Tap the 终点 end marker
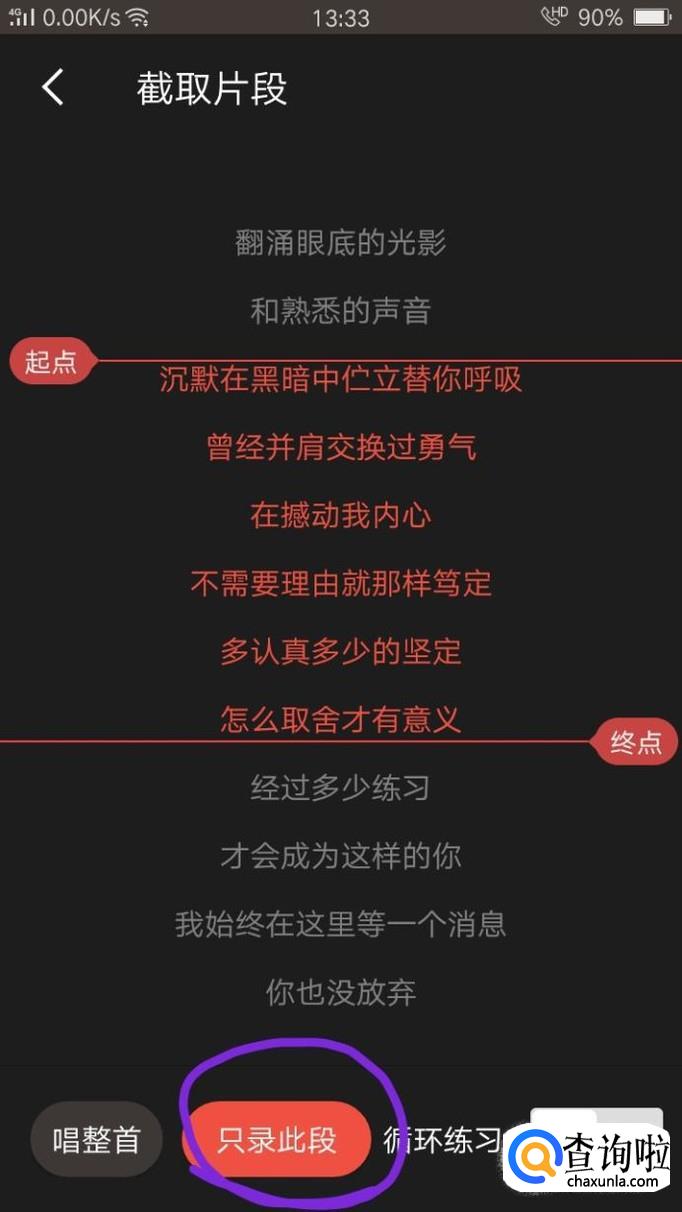Image resolution: width=682 pixels, height=1212 pixels. tap(635, 742)
